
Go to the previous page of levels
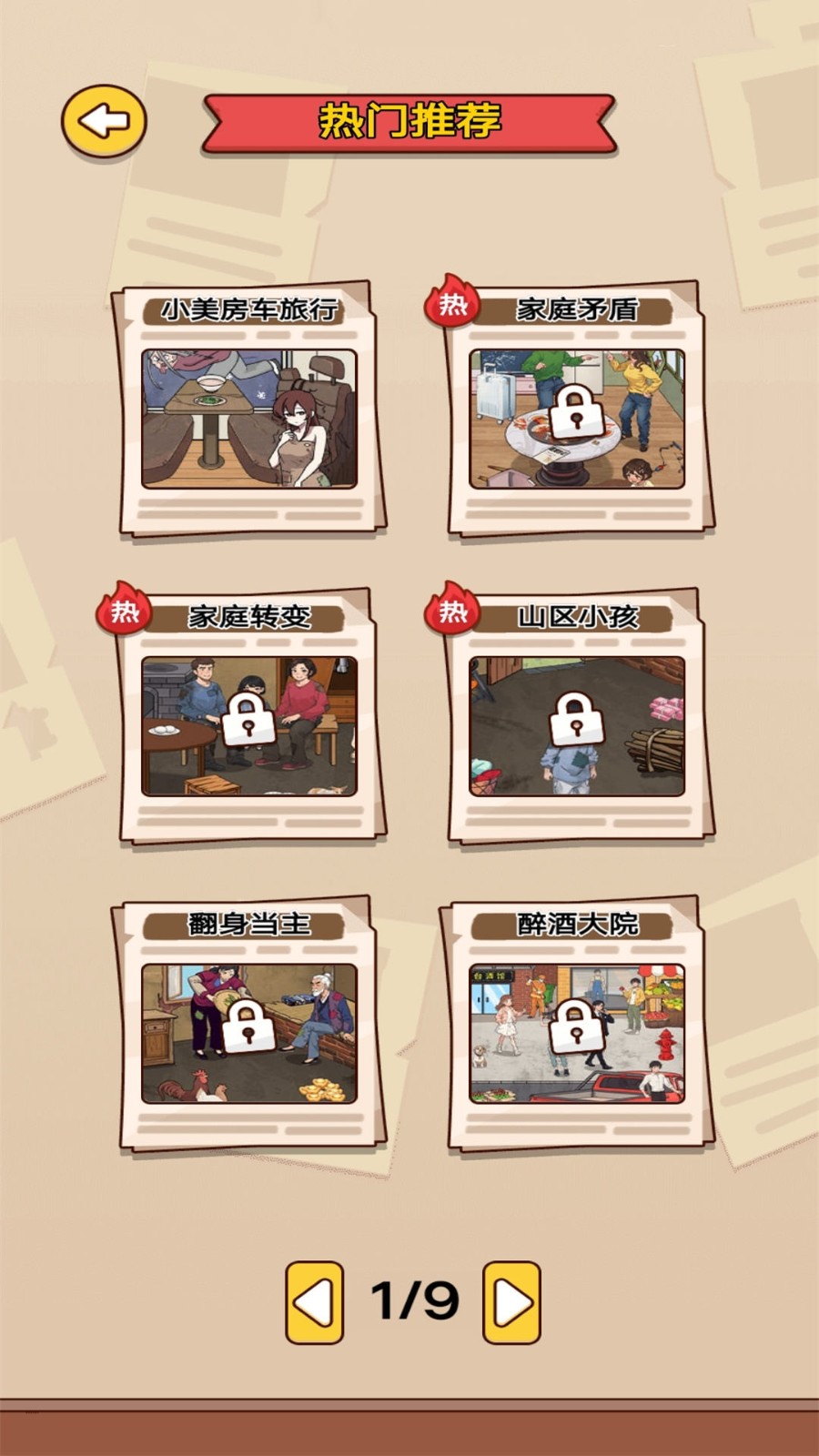tap(315, 1302)
